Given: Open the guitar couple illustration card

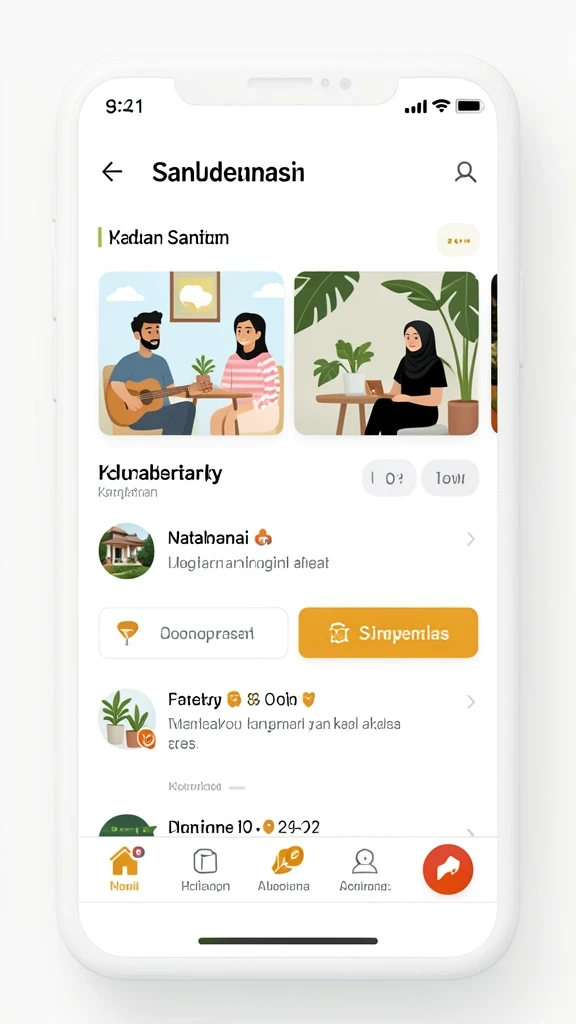Looking at the screenshot, I should click(191, 353).
